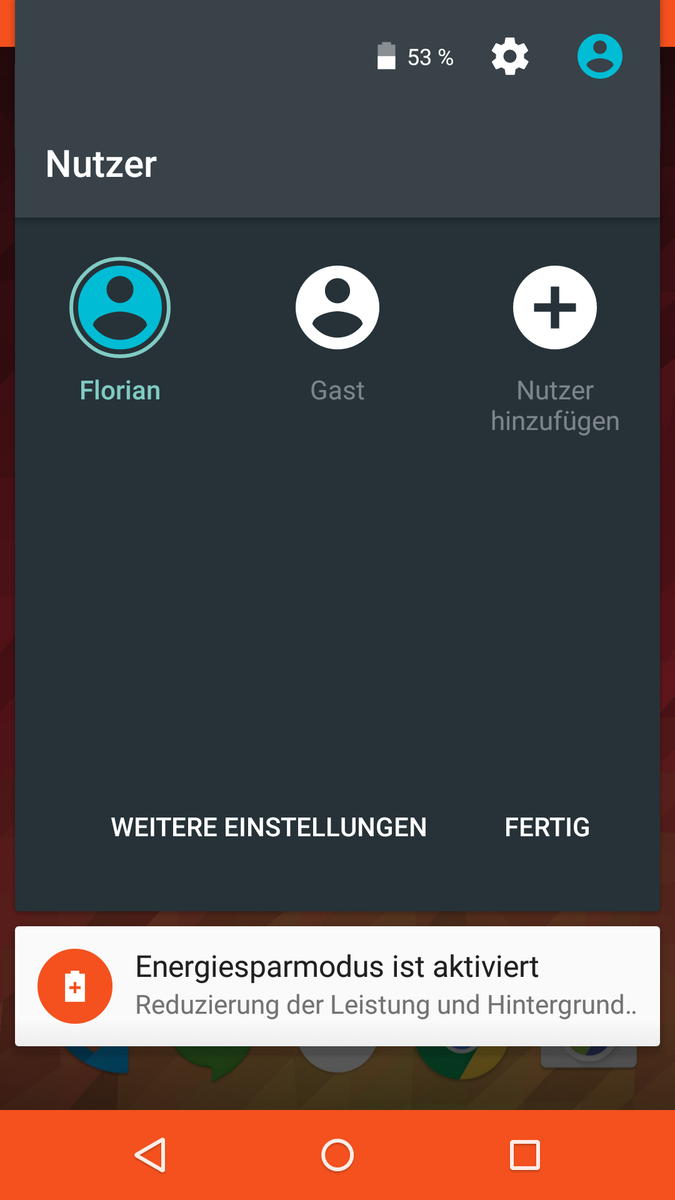Show recent apps

[525, 1155]
